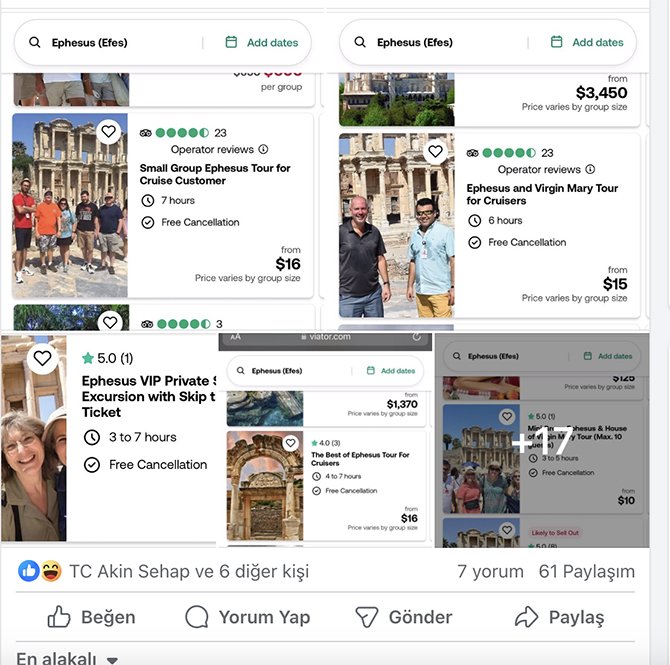670x665 pixels.
Task: Open the 7 yorum comments list
Action: click(x=490, y=571)
